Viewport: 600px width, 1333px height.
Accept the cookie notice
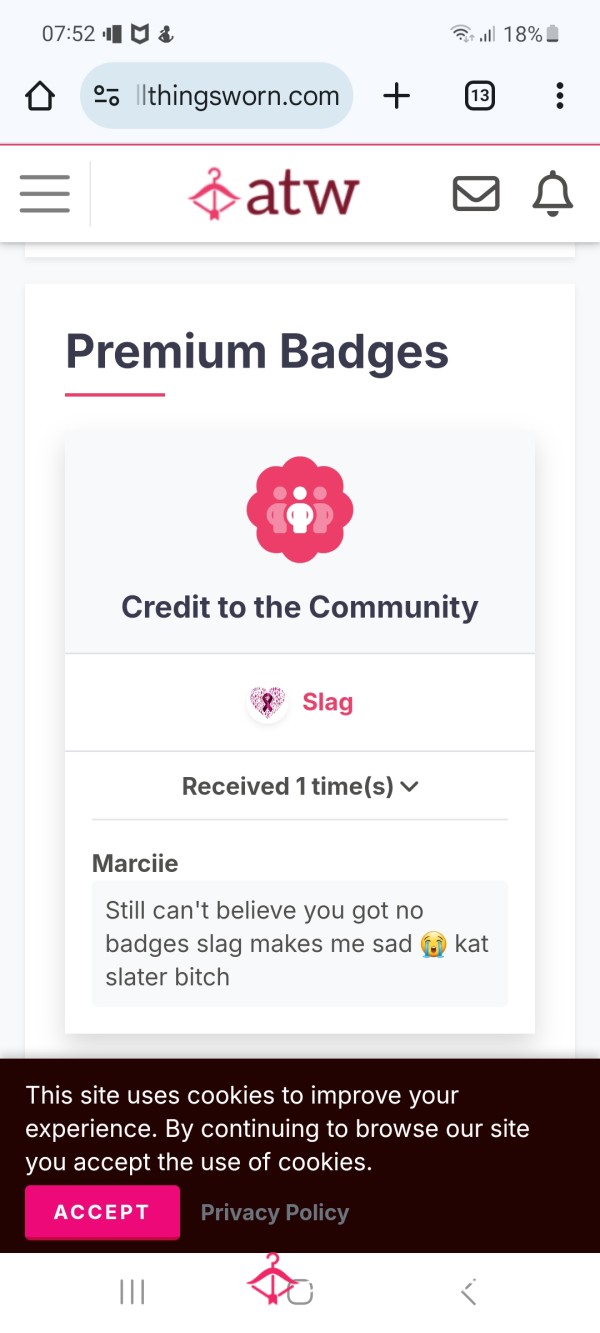pos(102,1212)
